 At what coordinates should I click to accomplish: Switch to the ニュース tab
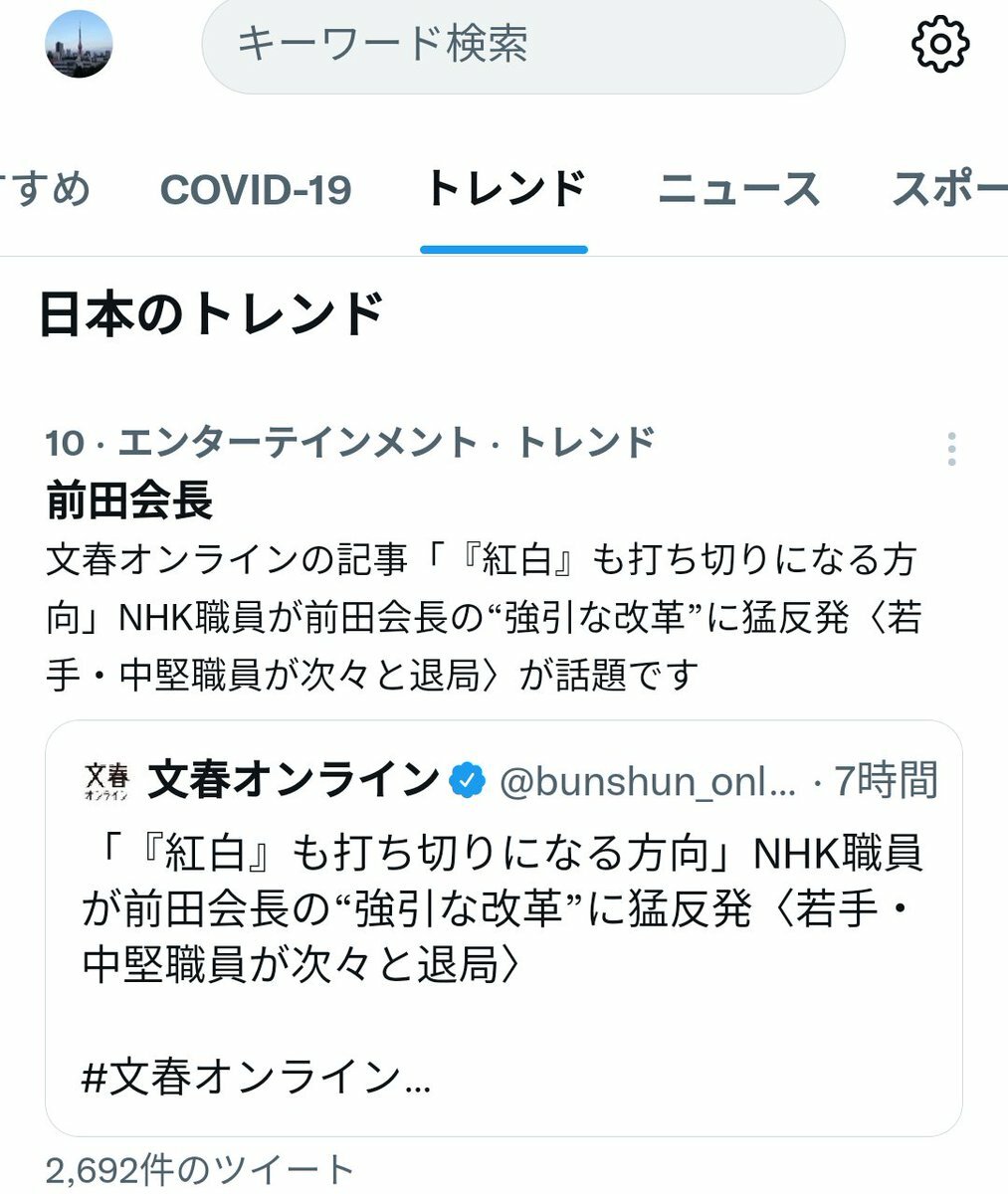tap(738, 189)
